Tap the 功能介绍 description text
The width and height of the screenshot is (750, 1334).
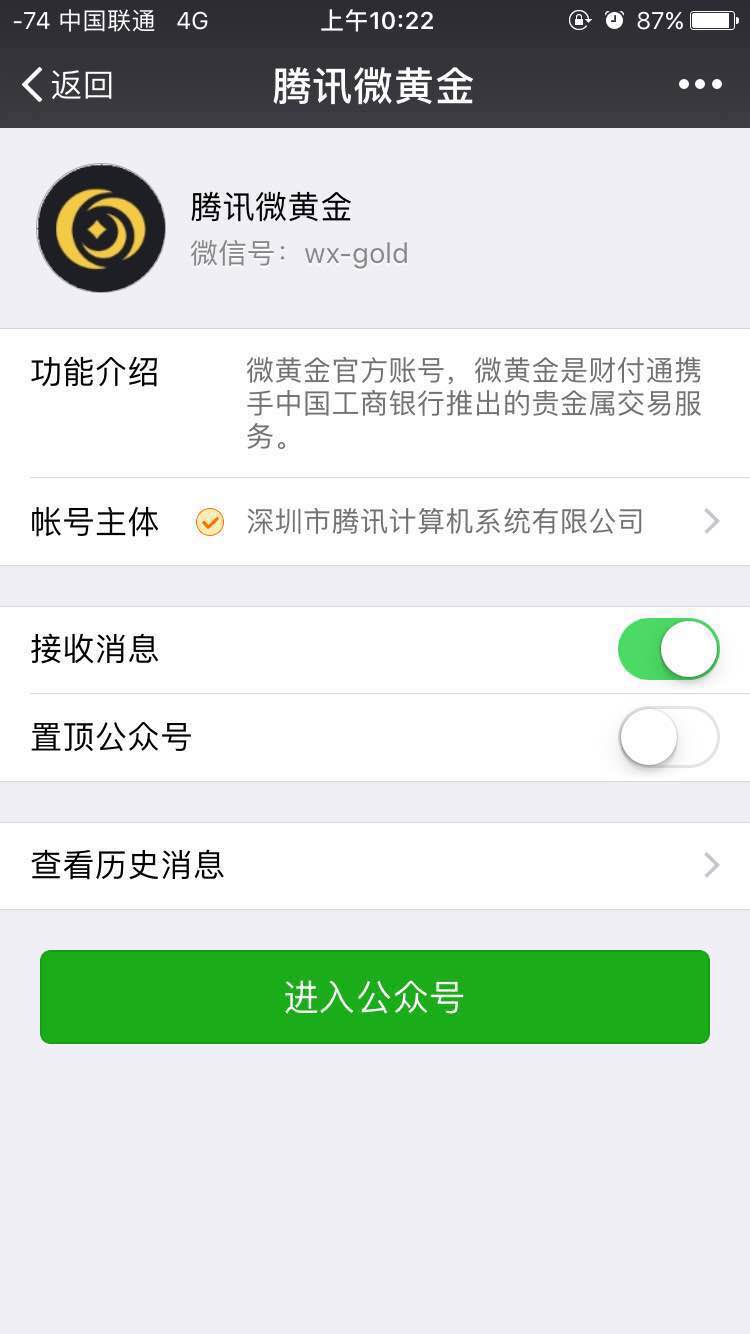(94, 372)
